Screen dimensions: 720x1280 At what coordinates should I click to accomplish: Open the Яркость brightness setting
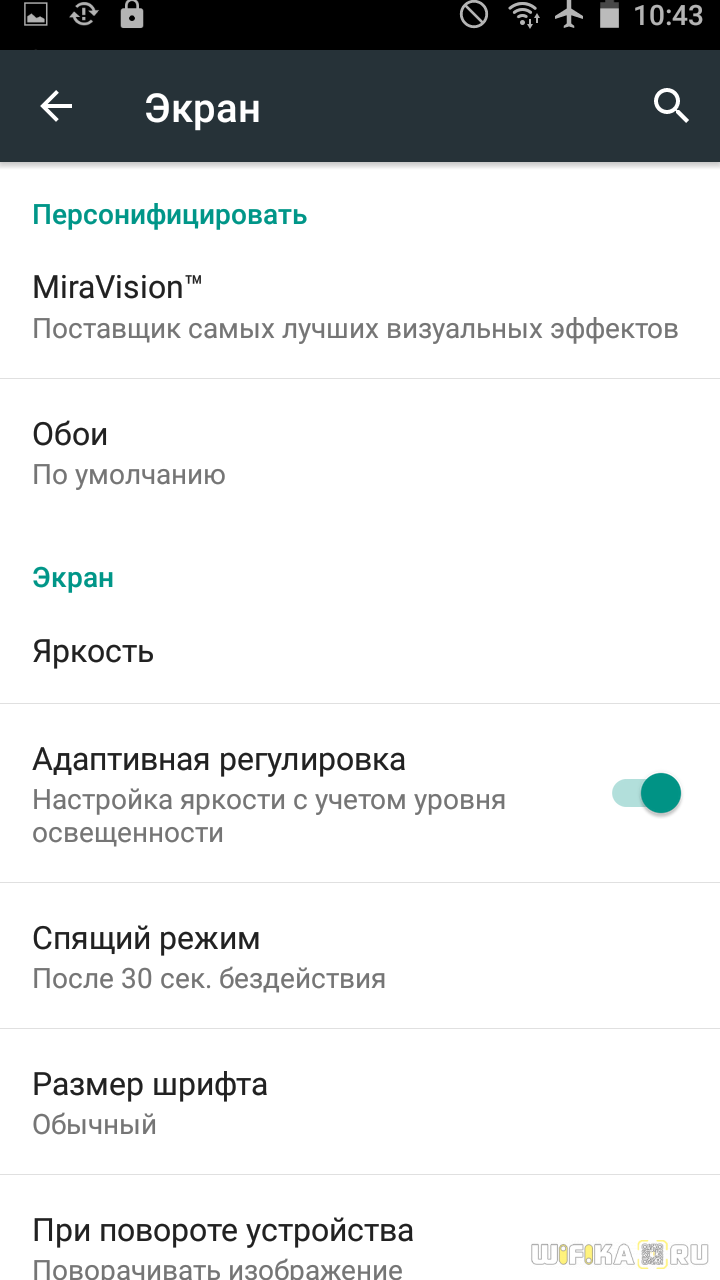click(x=94, y=652)
